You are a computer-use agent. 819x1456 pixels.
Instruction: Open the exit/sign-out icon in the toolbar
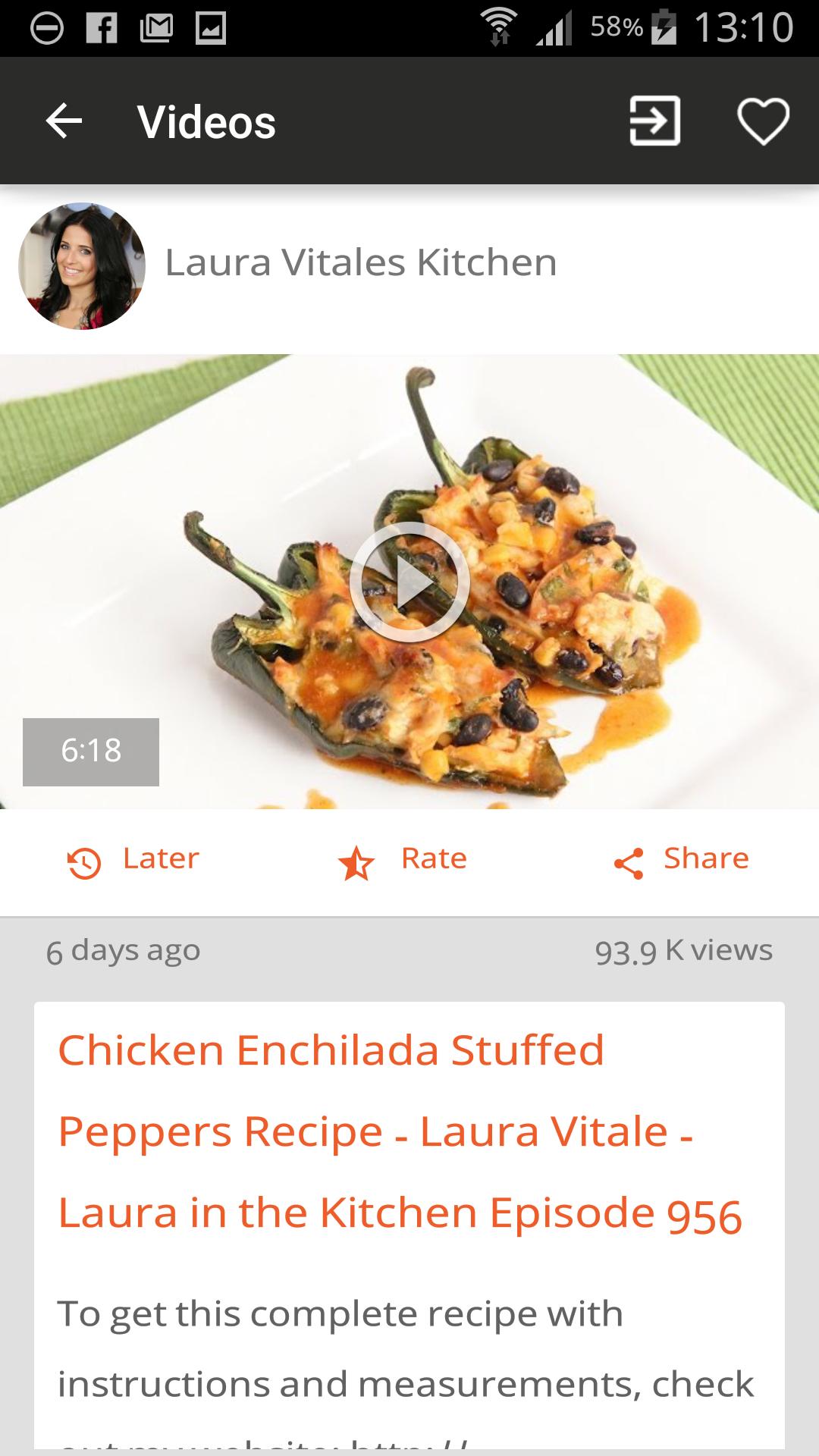pyautogui.click(x=654, y=121)
